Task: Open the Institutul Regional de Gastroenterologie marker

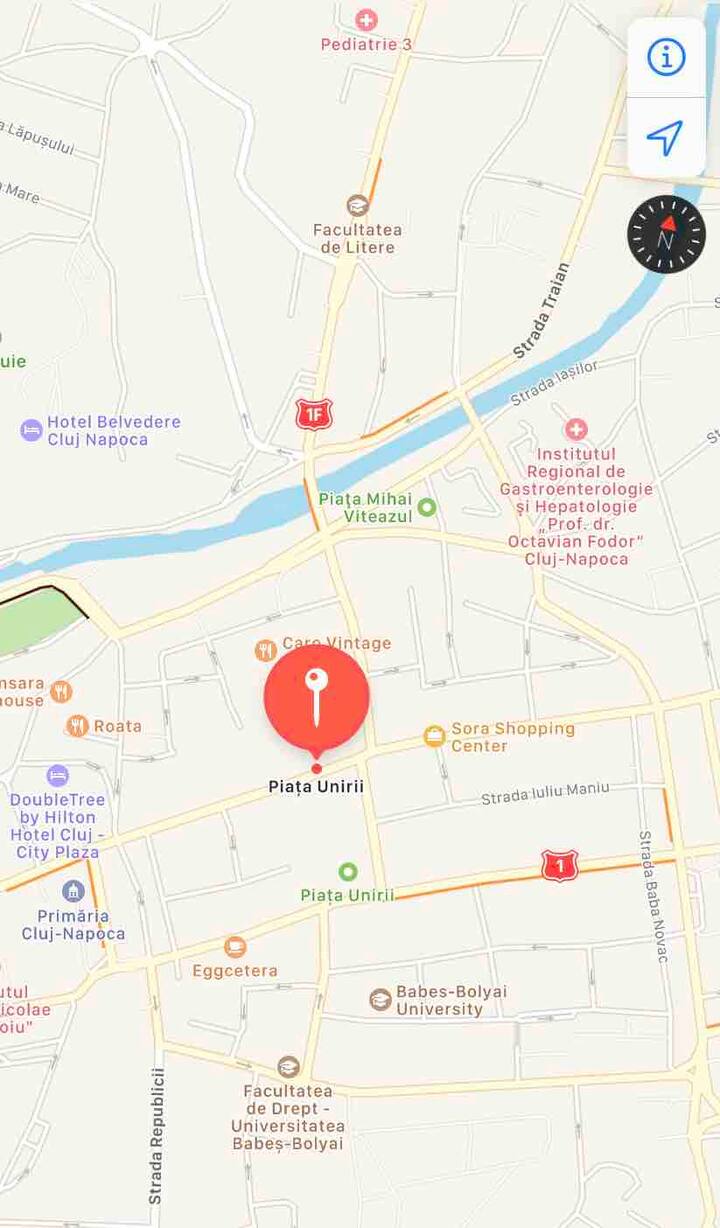Action: [576, 430]
